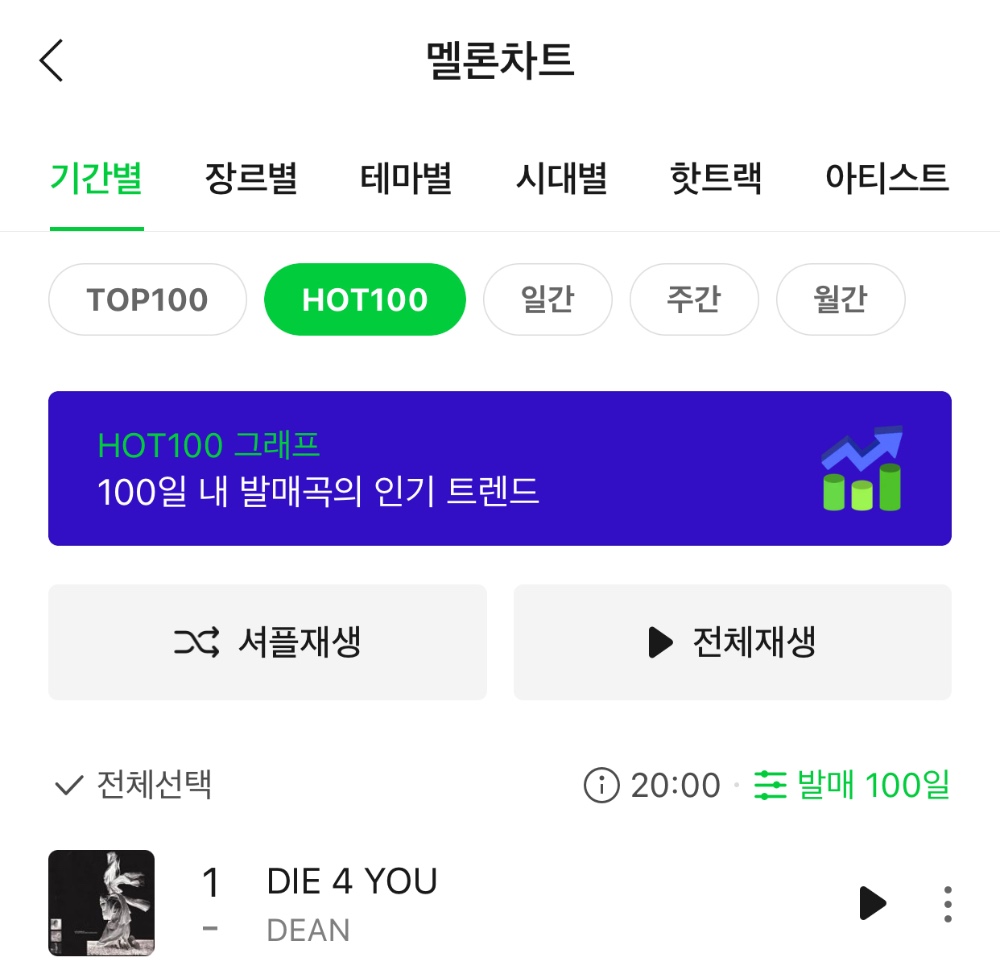Play all songs with 전체재생

pos(732,642)
